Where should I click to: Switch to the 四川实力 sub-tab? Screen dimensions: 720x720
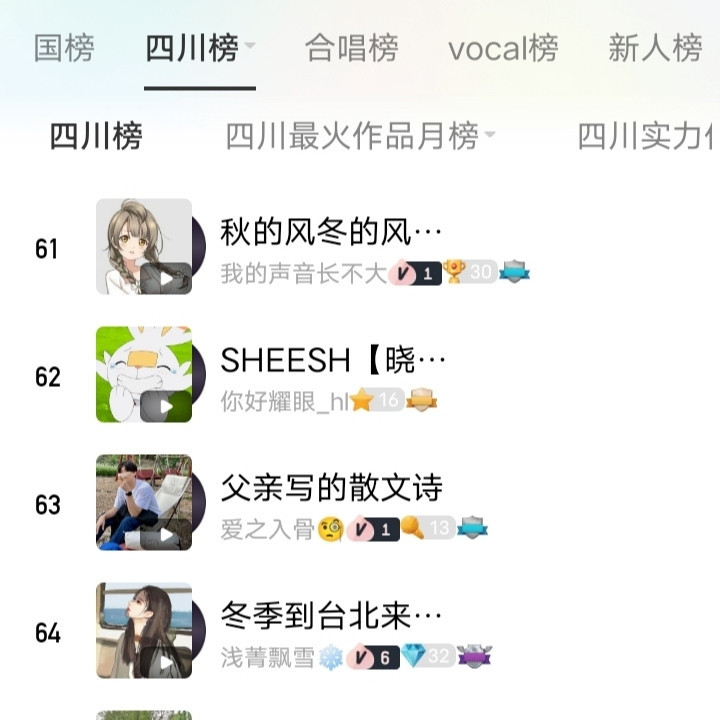[x=645, y=136]
